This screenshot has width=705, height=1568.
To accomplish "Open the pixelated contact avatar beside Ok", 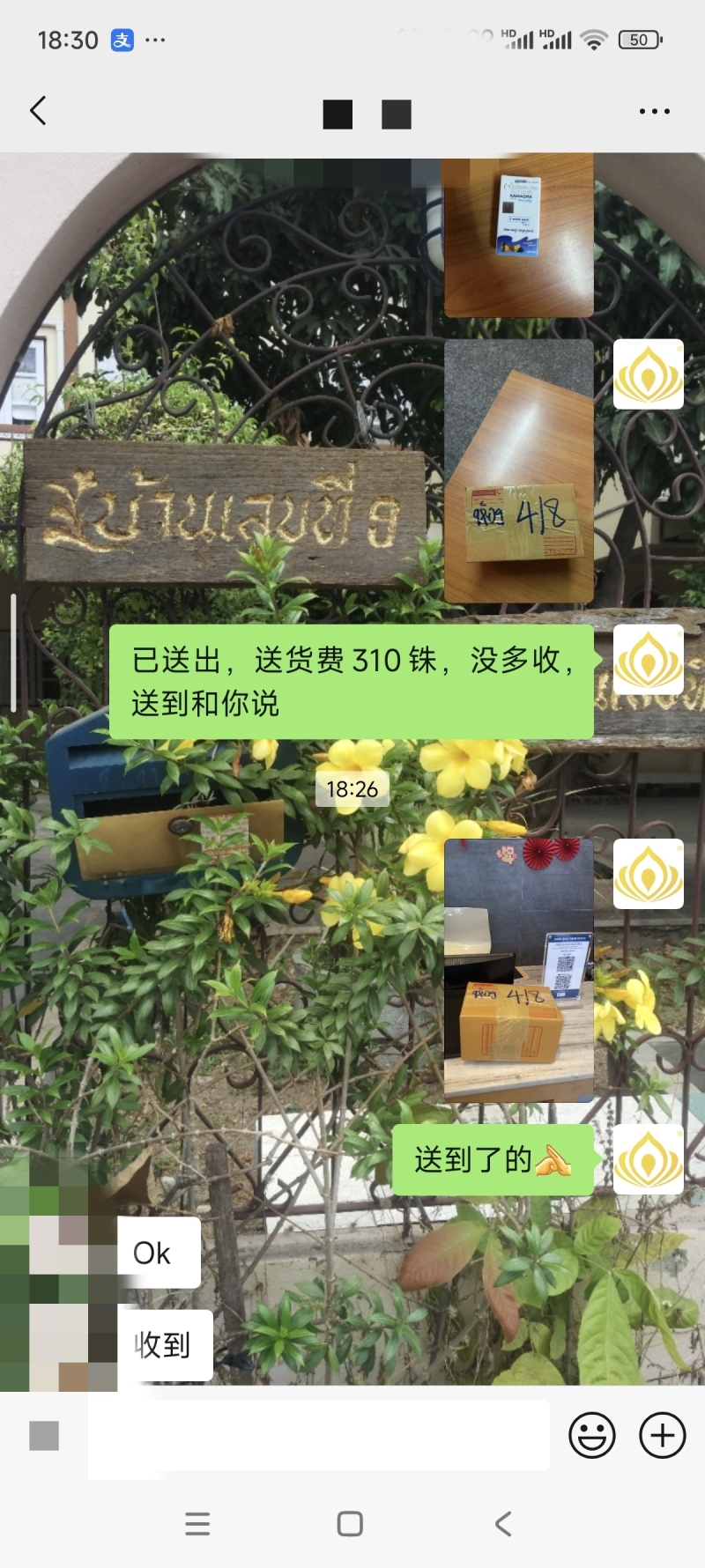I will click(58, 1253).
